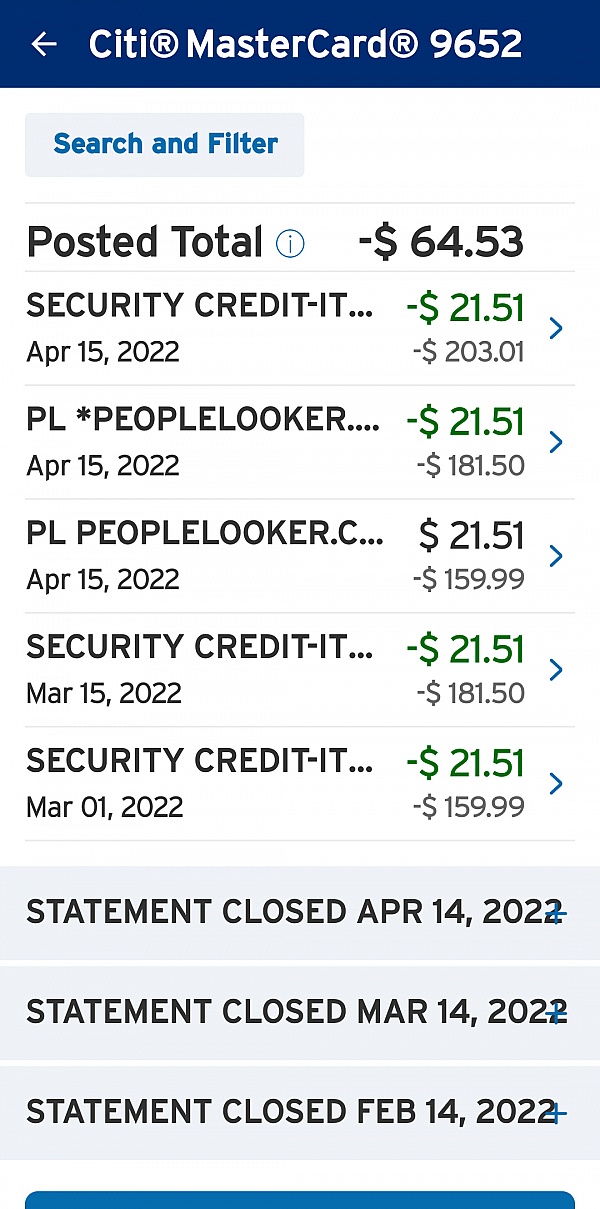Go back using the arrow icon
This screenshot has width=600, height=1209.
(x=44, y=44)
